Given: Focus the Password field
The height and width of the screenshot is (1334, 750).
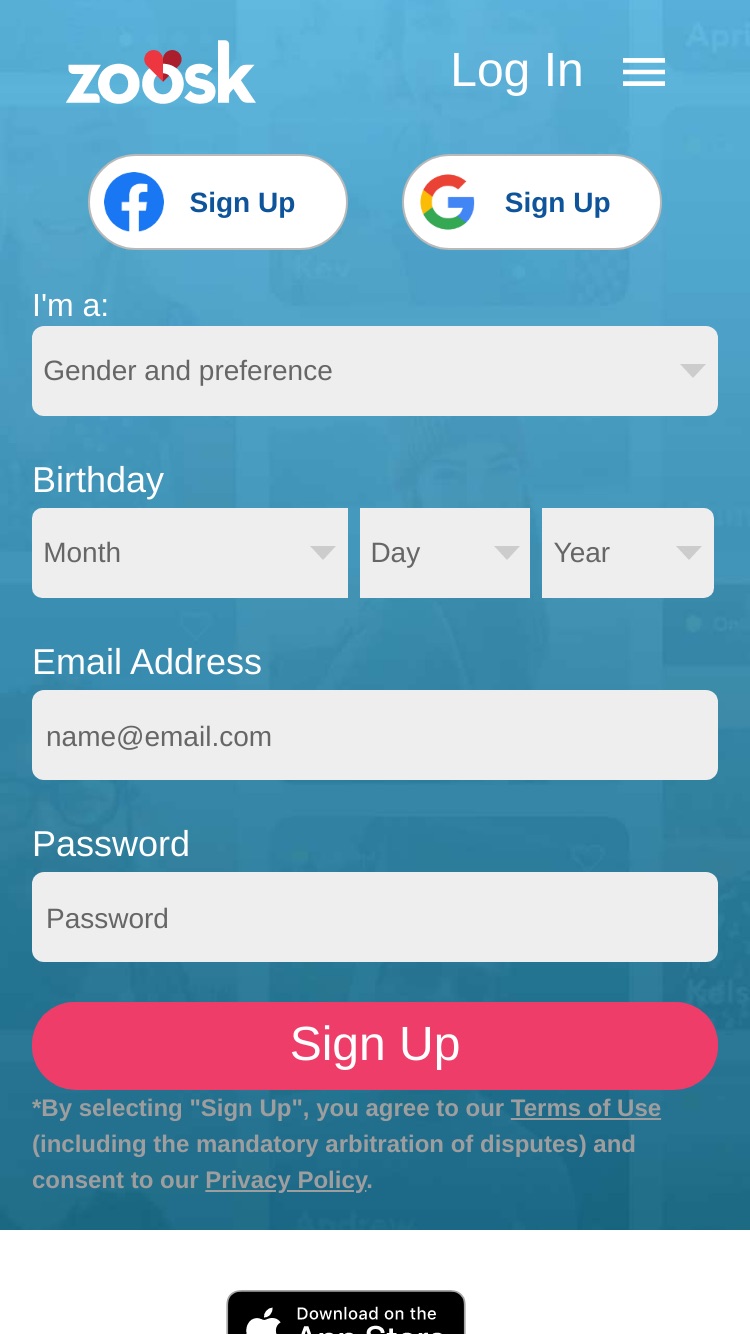Looking at the screenshot, I should coord(375,917).
